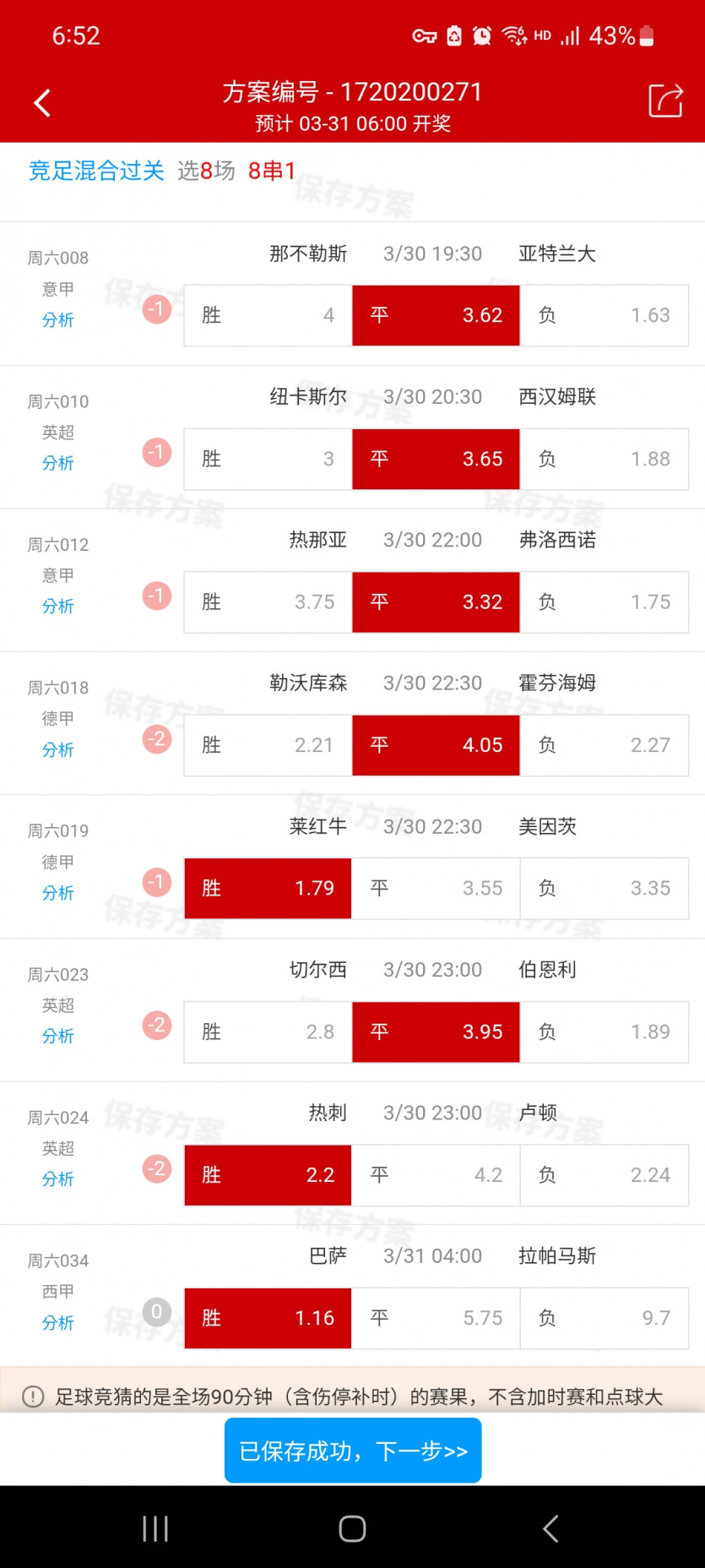The image size is (705, 1568).
Task: Open 分析 for match 周六024
Action: pyautogui.click(x=58, y=1179)
